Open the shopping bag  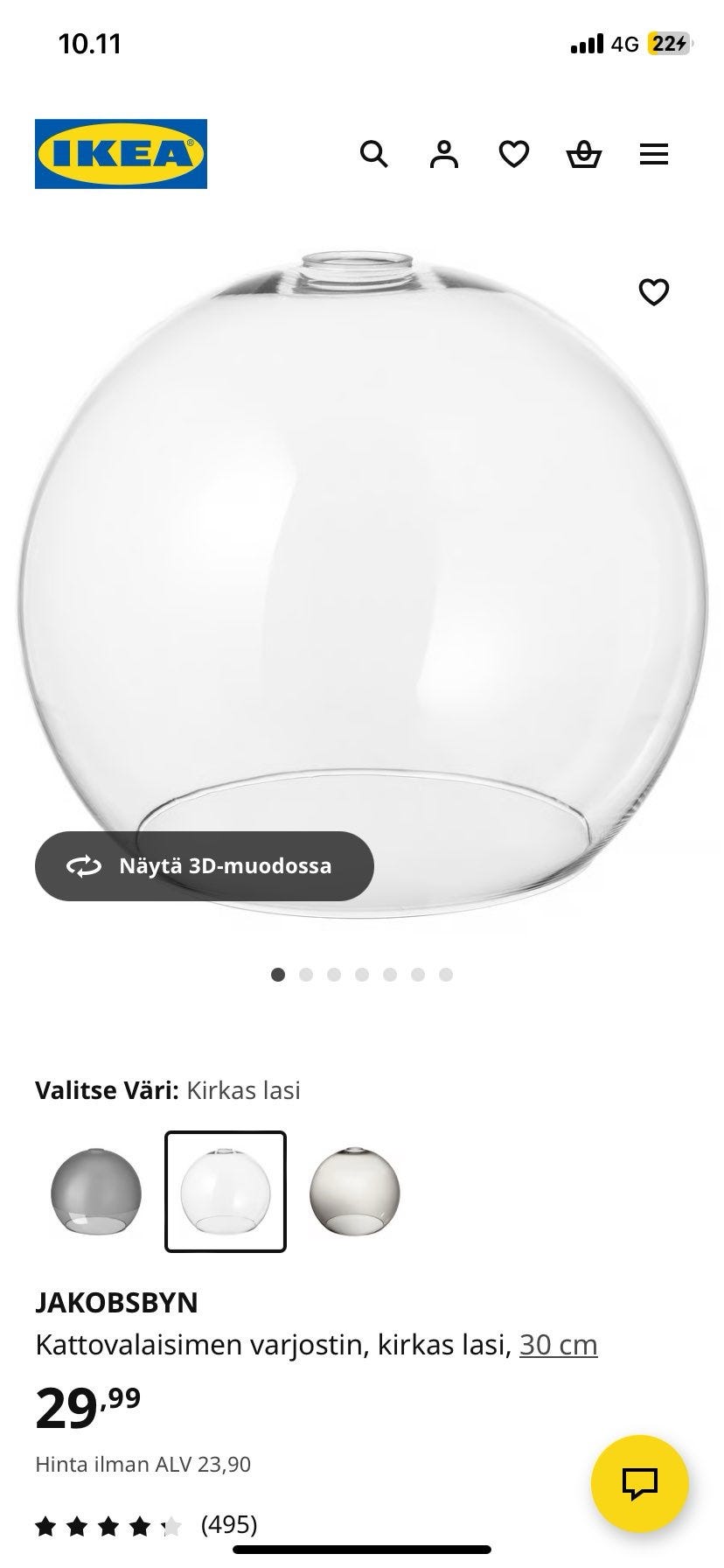click(x=585, y=154)
